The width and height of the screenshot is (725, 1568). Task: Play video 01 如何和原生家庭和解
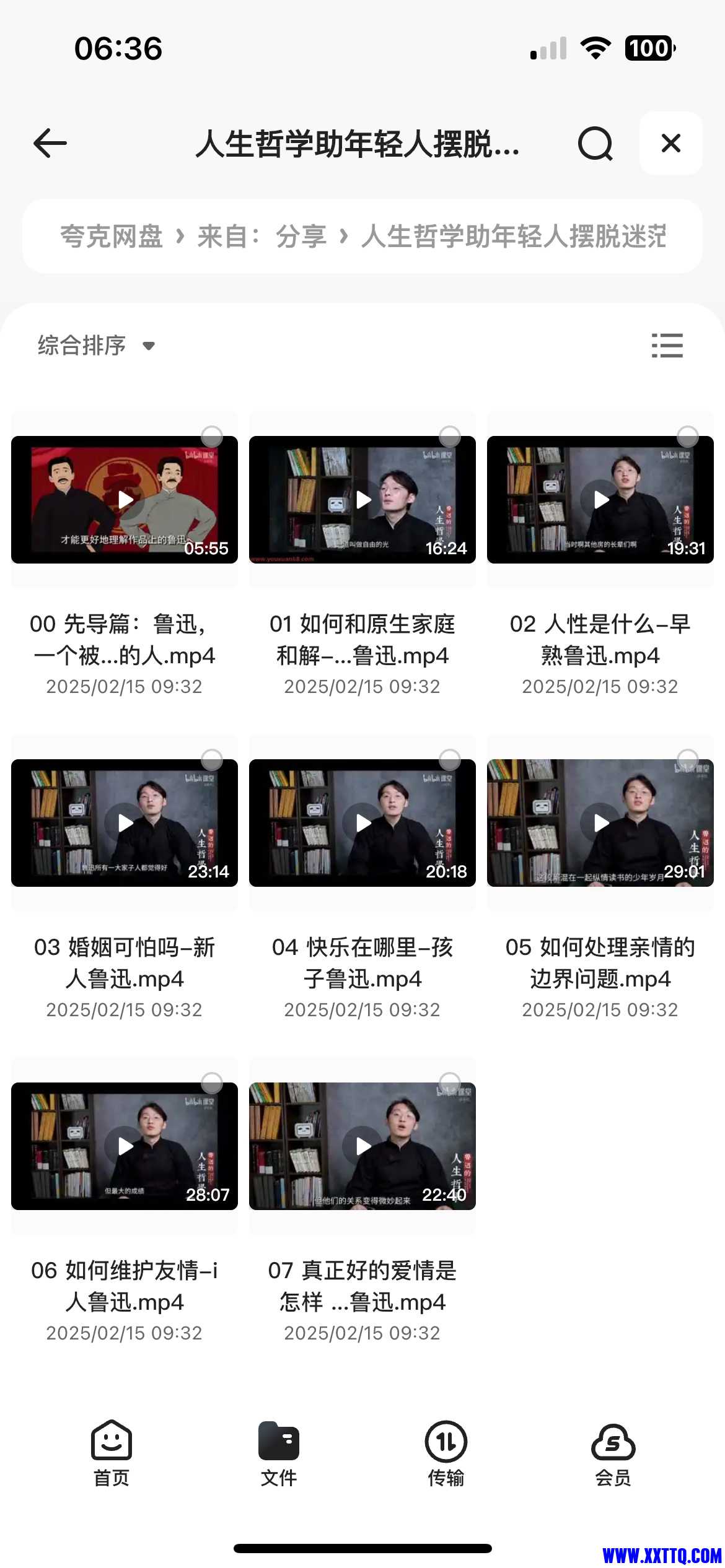(362, 500)
